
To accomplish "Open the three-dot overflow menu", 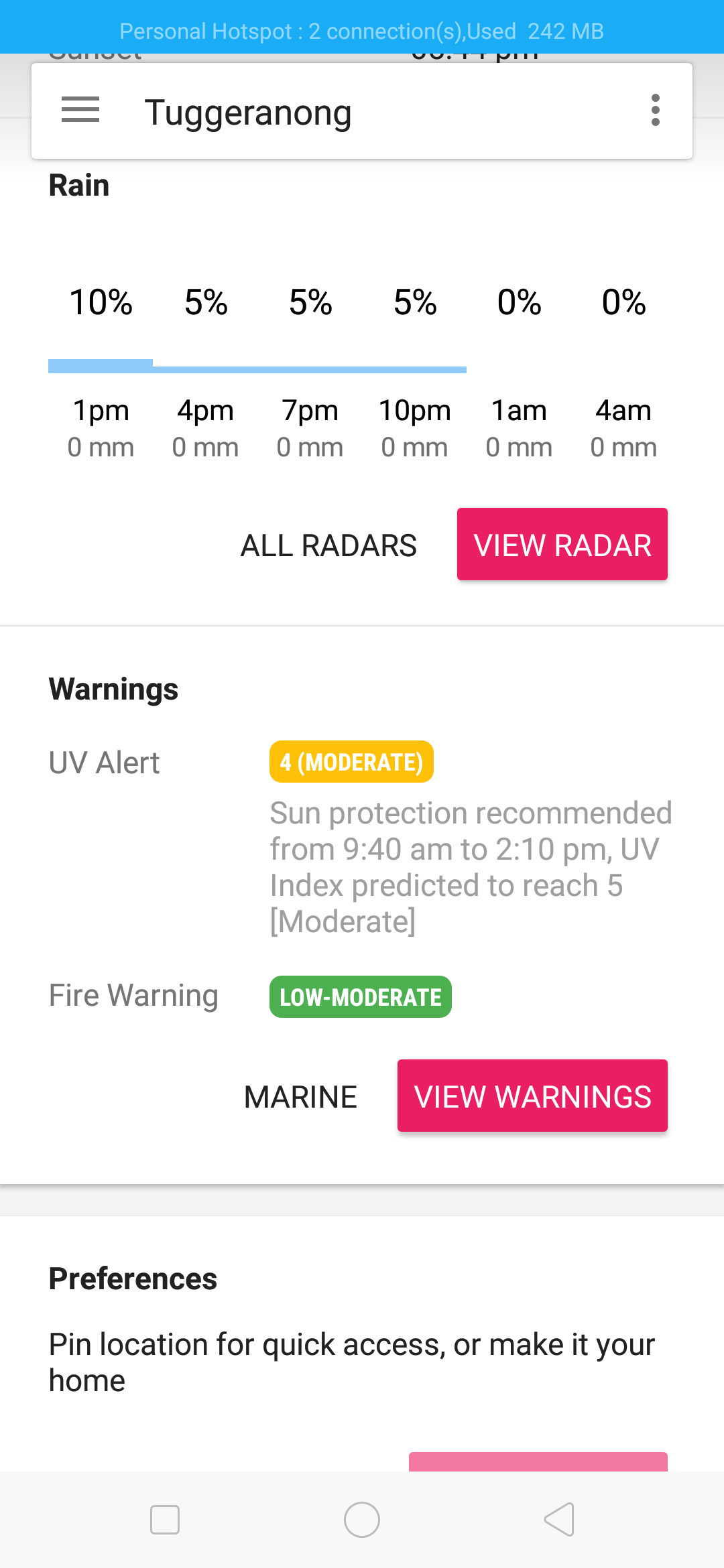I will click(x=655, y=110).
